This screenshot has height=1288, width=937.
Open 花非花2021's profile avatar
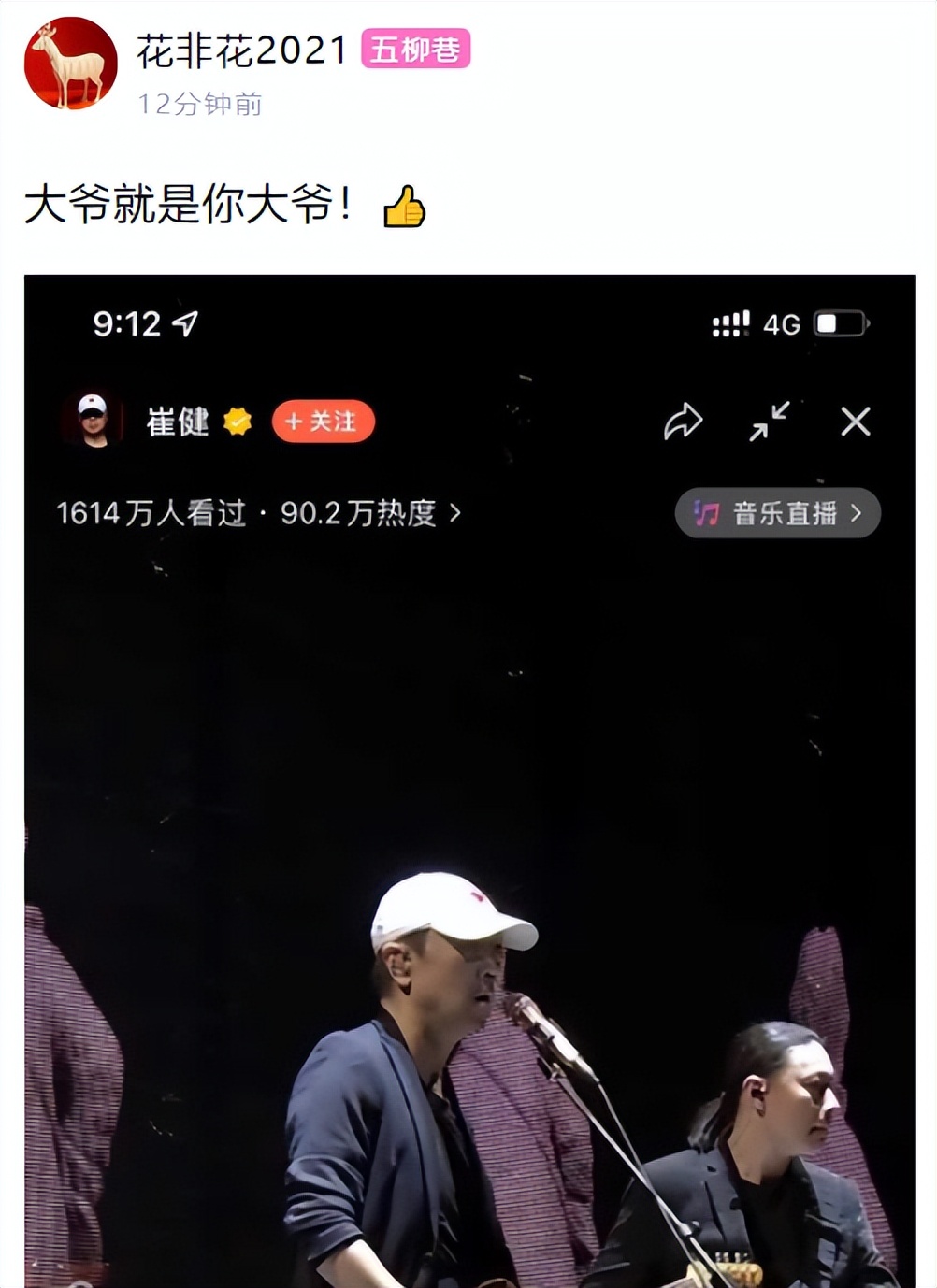pos(70,64)
